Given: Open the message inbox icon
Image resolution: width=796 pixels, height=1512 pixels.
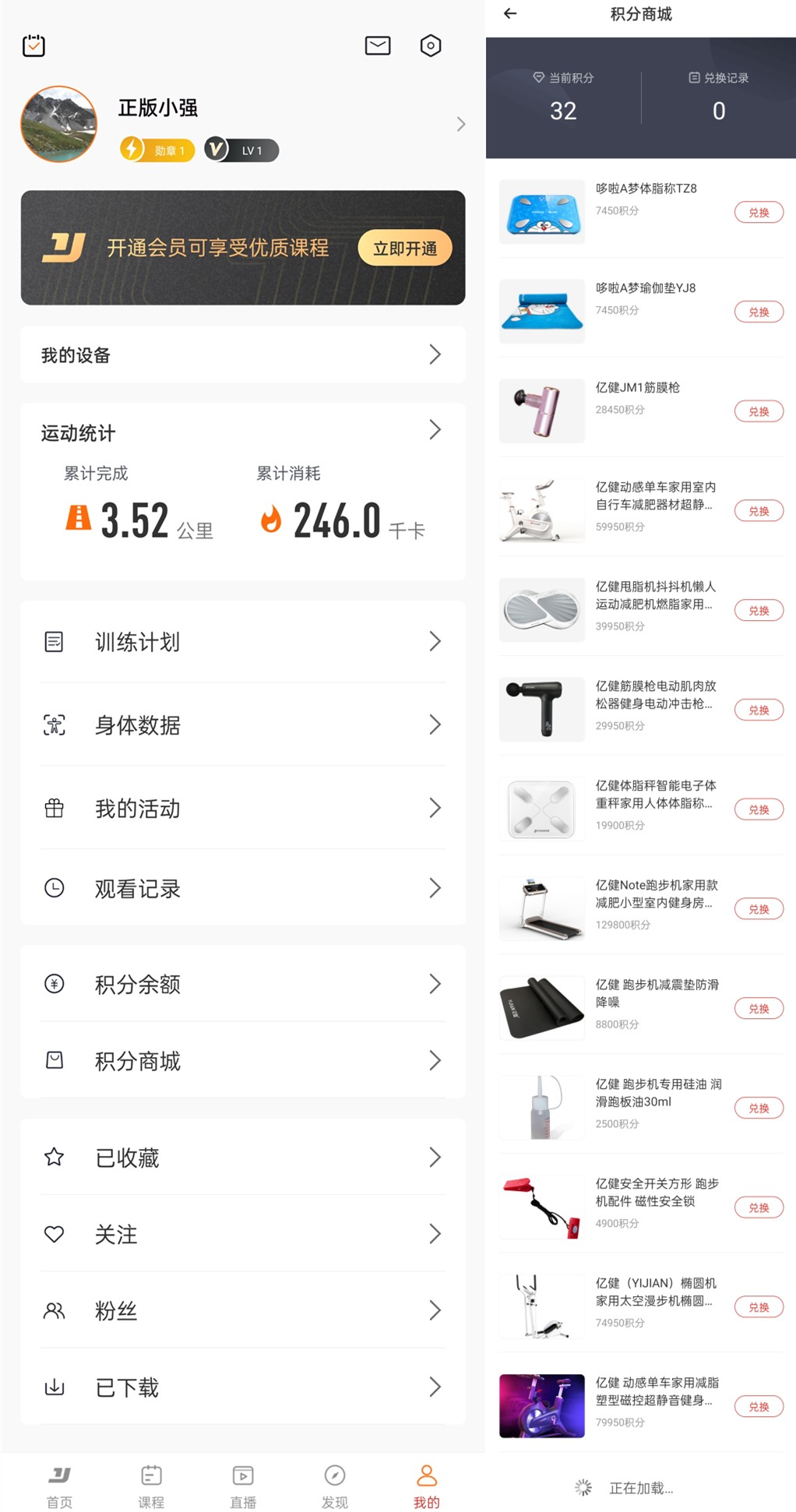Looking at the screenshot, I should [x=377, y=46].
